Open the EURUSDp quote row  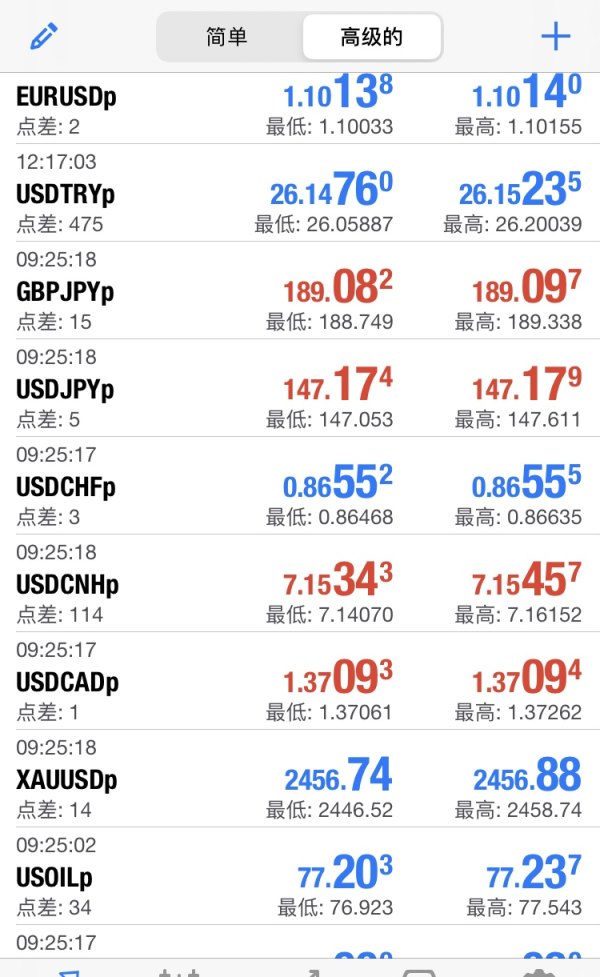[300, 107]
